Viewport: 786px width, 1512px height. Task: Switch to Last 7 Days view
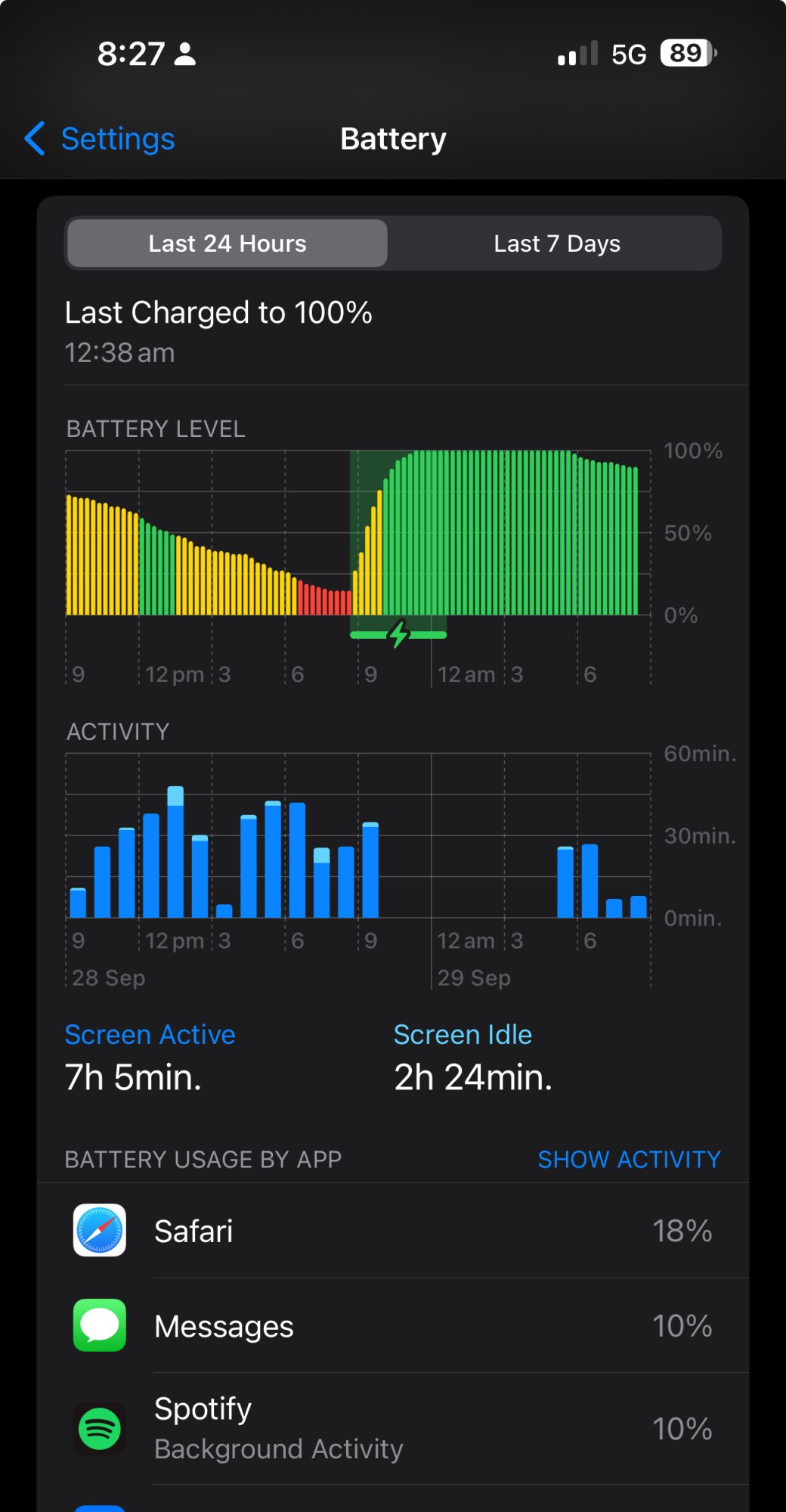click(x=557, y=243)
